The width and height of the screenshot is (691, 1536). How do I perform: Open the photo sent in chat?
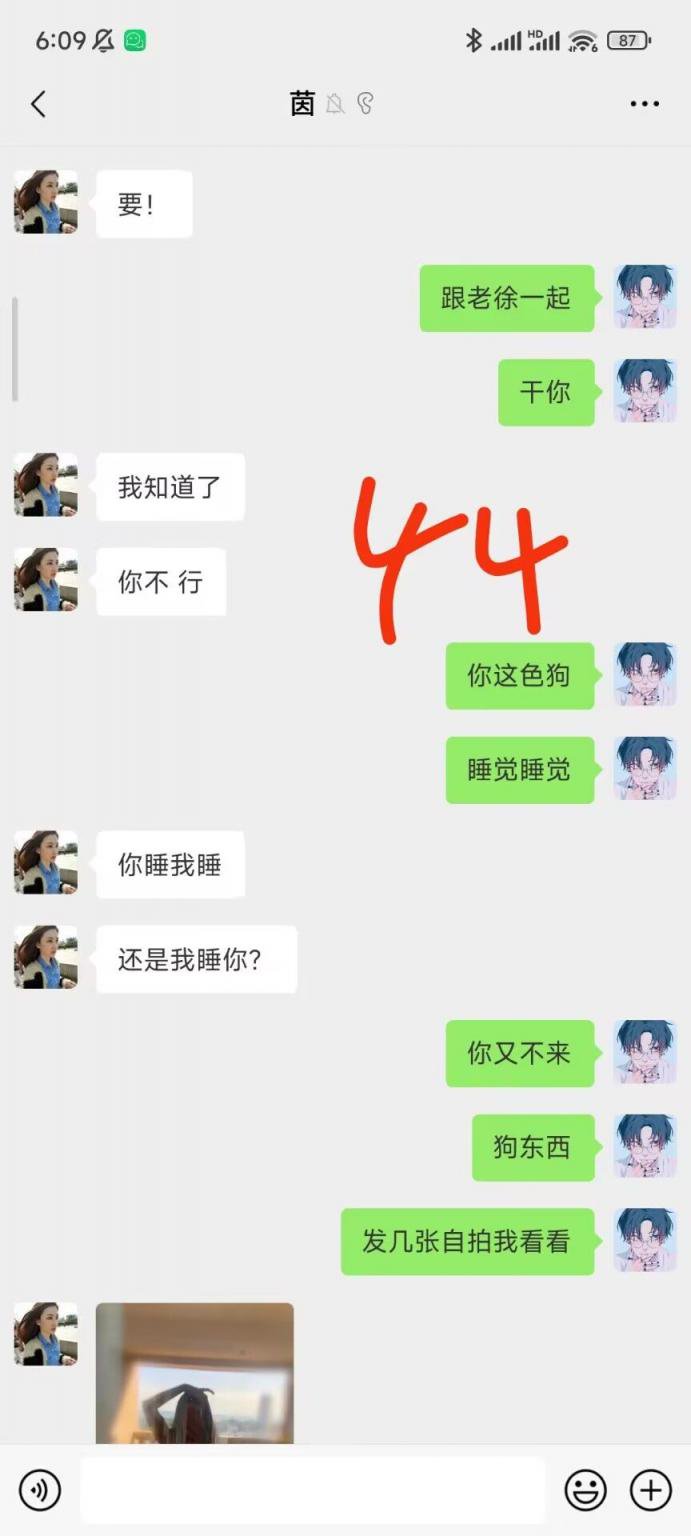click(x=195, y=1373)
